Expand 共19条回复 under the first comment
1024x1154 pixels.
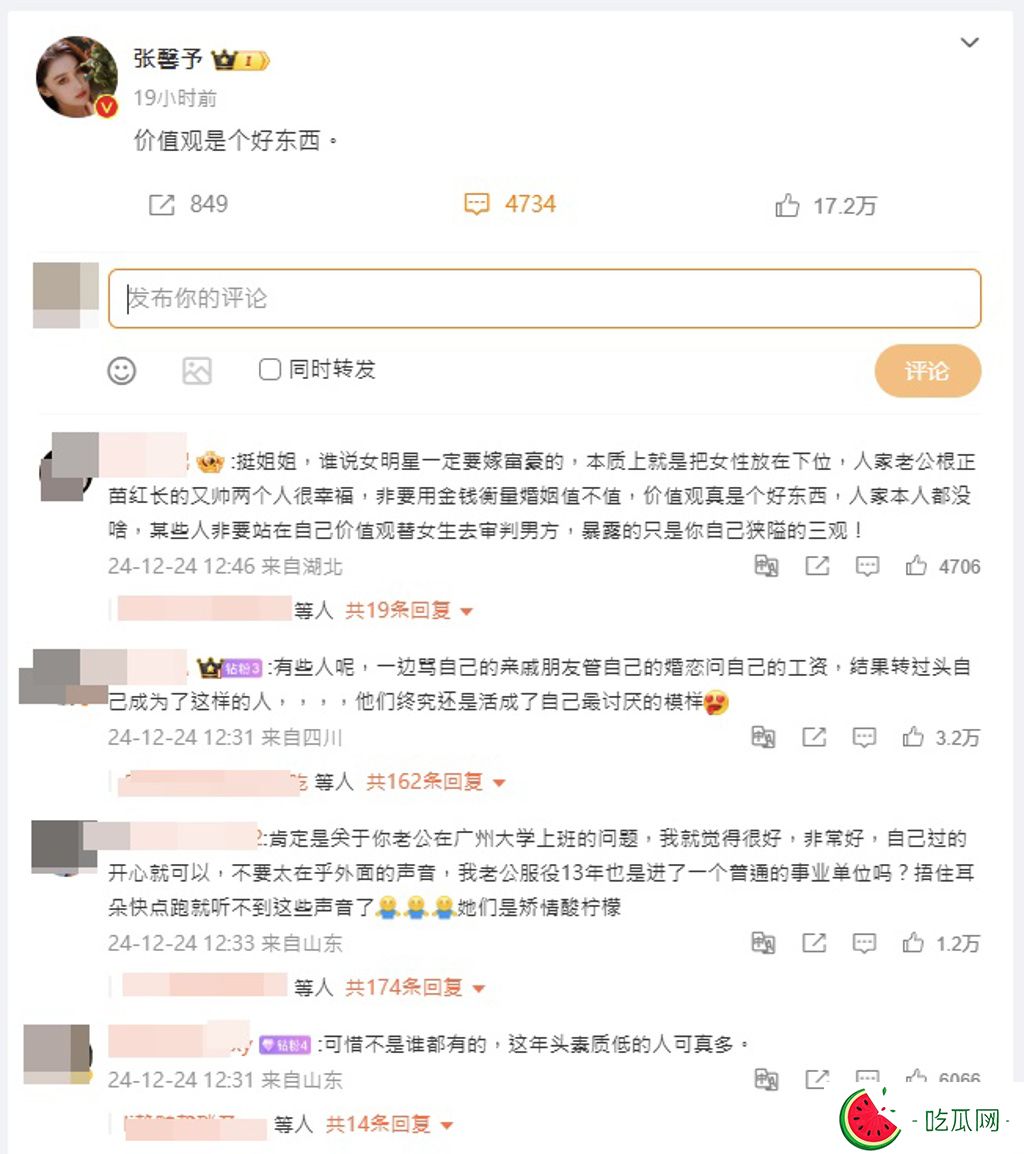[x=409, y=610]
